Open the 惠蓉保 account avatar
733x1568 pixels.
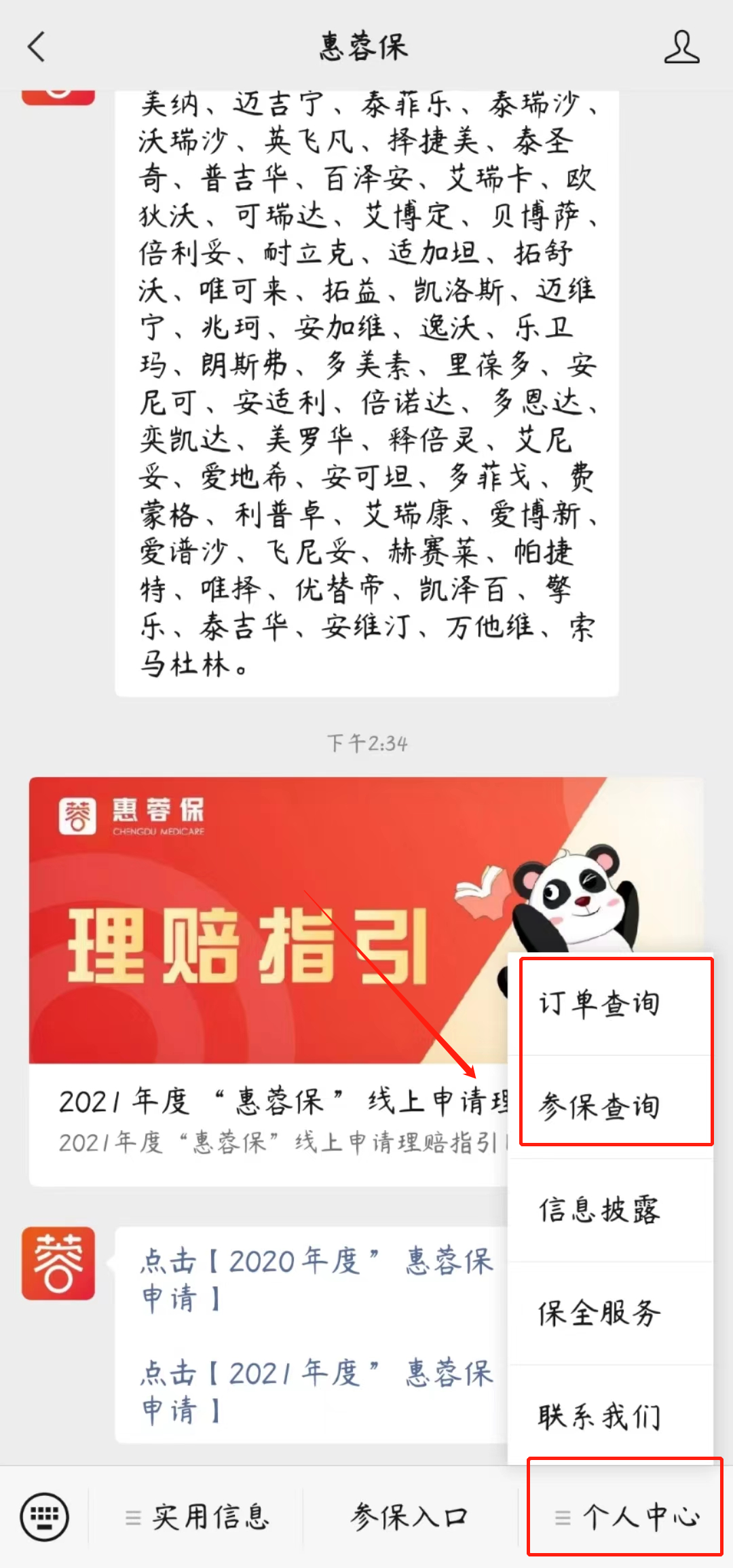(x=58, y=1263)
